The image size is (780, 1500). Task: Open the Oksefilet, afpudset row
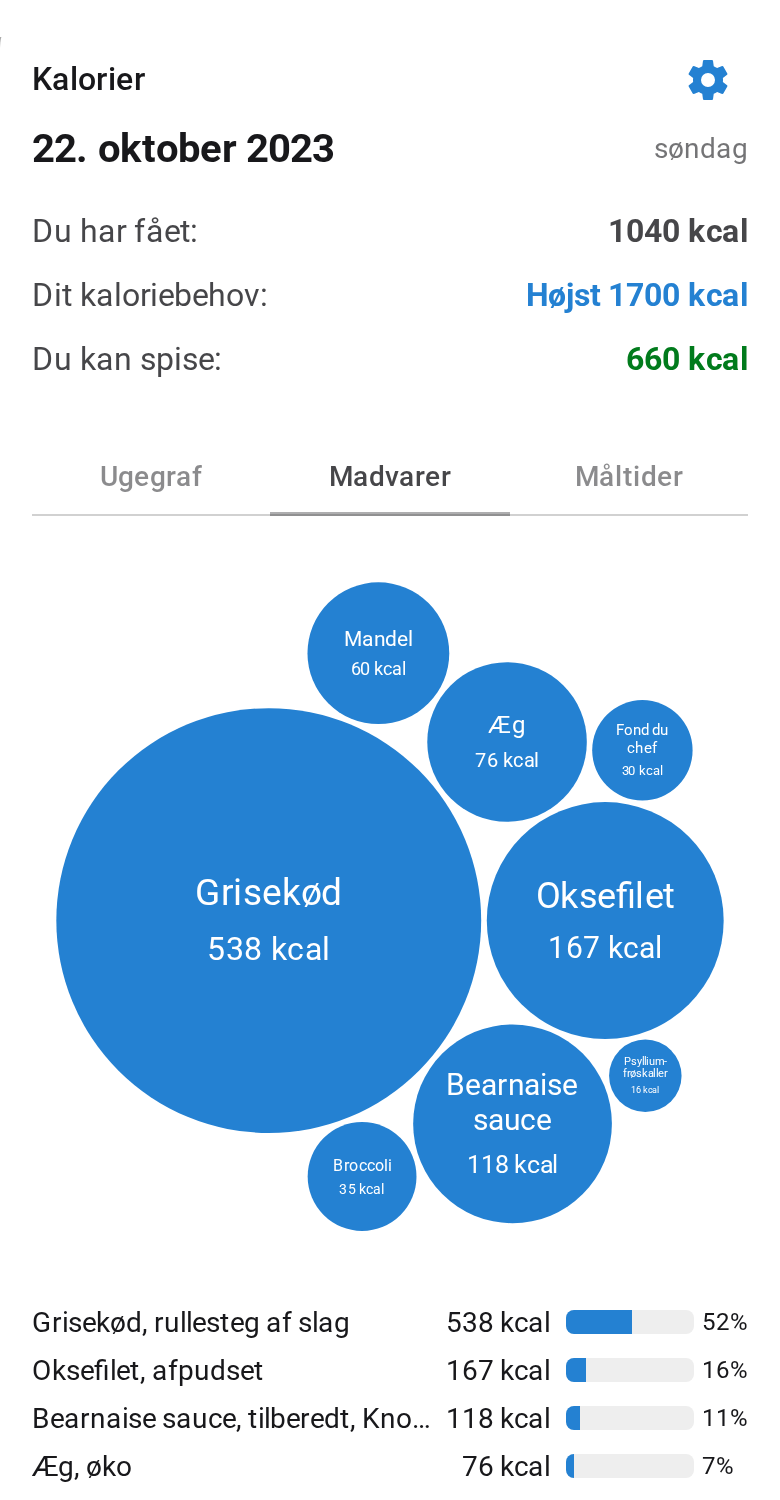click(x=390, y=1370)
